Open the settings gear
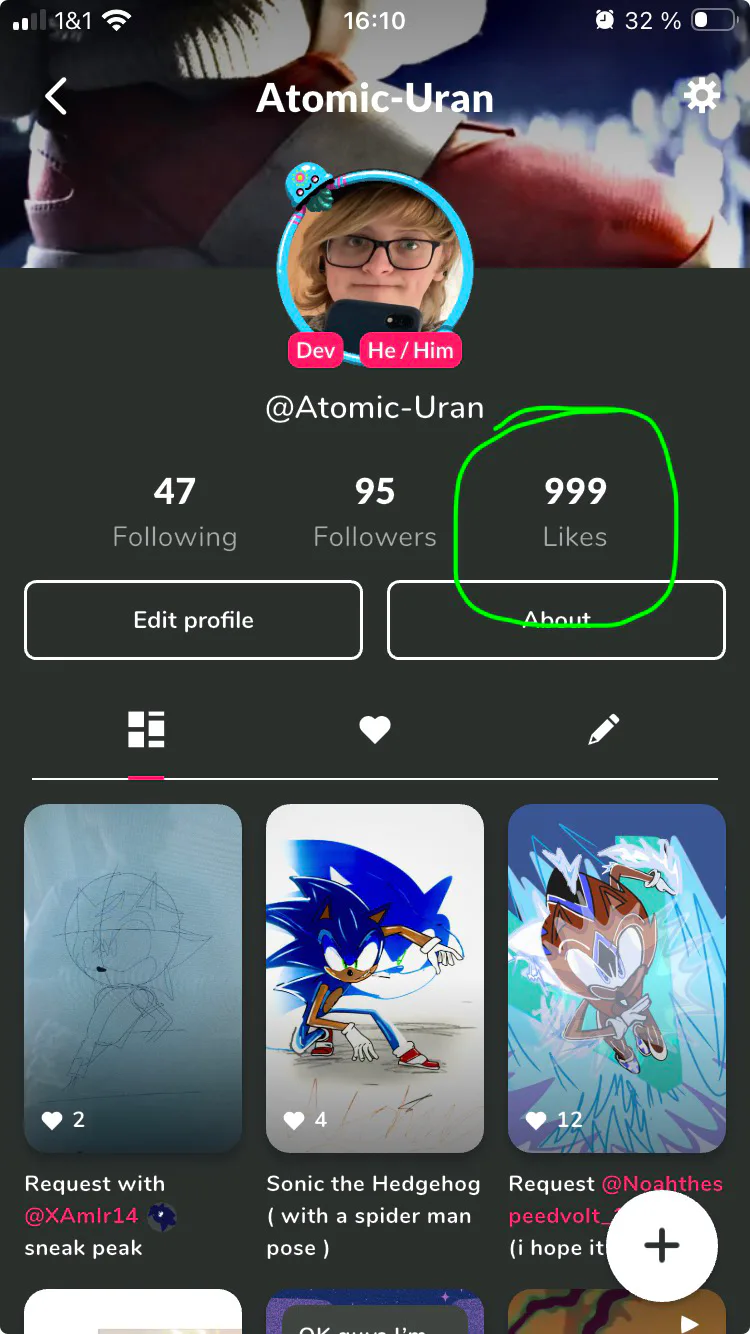 click(x=701, y=96)
